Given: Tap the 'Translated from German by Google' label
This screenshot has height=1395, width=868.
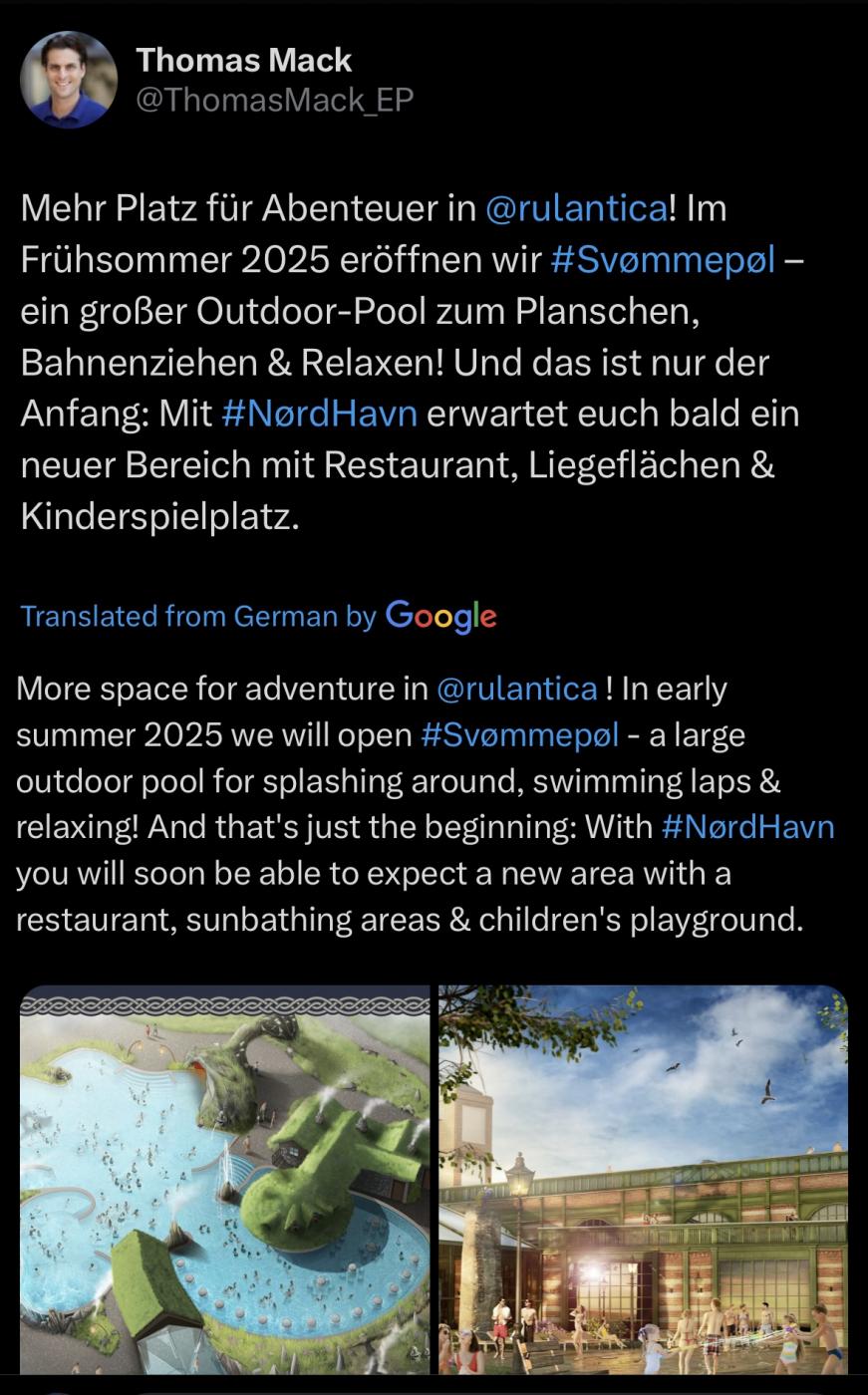Looking at the screenshot, I should tap(258, 616).
